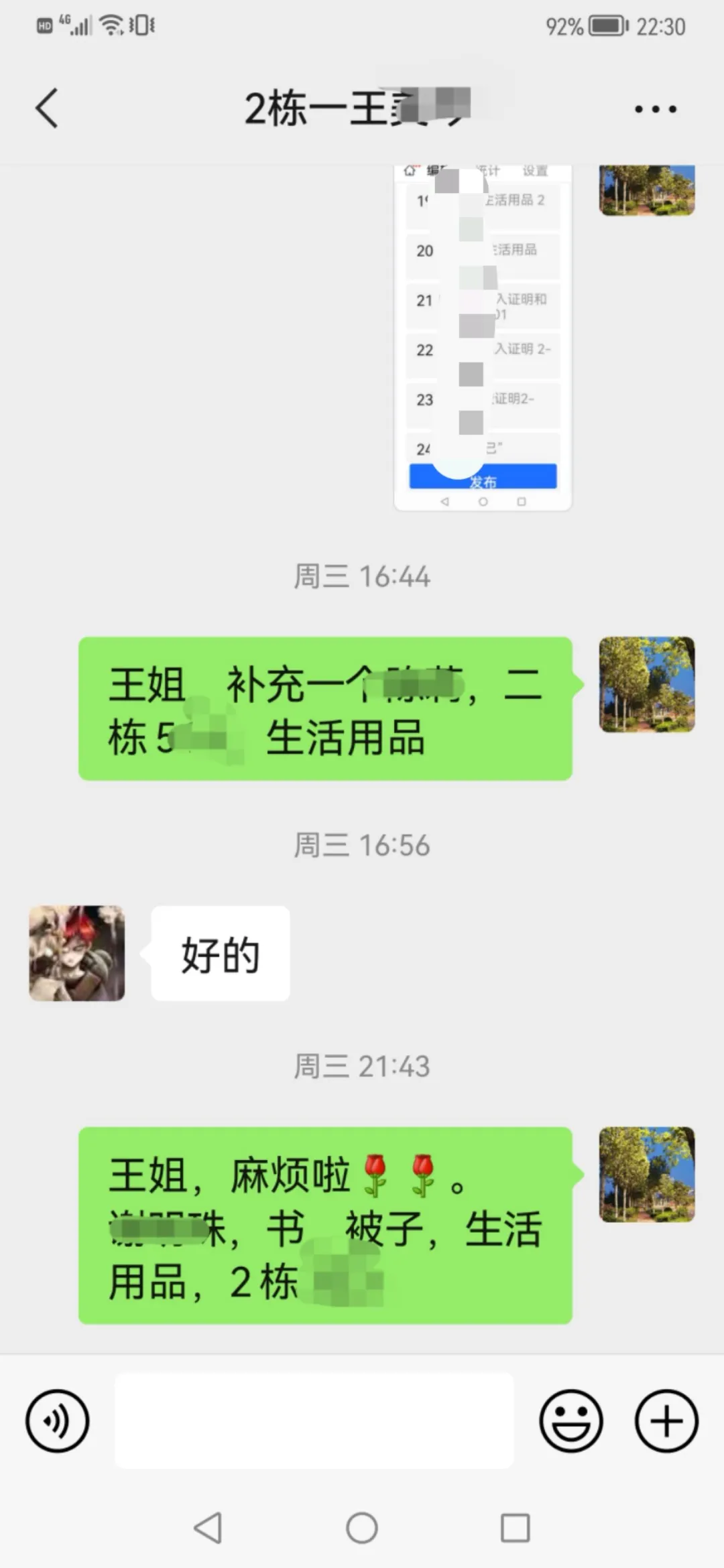The width and height of the screenshot is (724, 1568).
Task: Open the emoji sticker panel
Action: point(571,1421)
